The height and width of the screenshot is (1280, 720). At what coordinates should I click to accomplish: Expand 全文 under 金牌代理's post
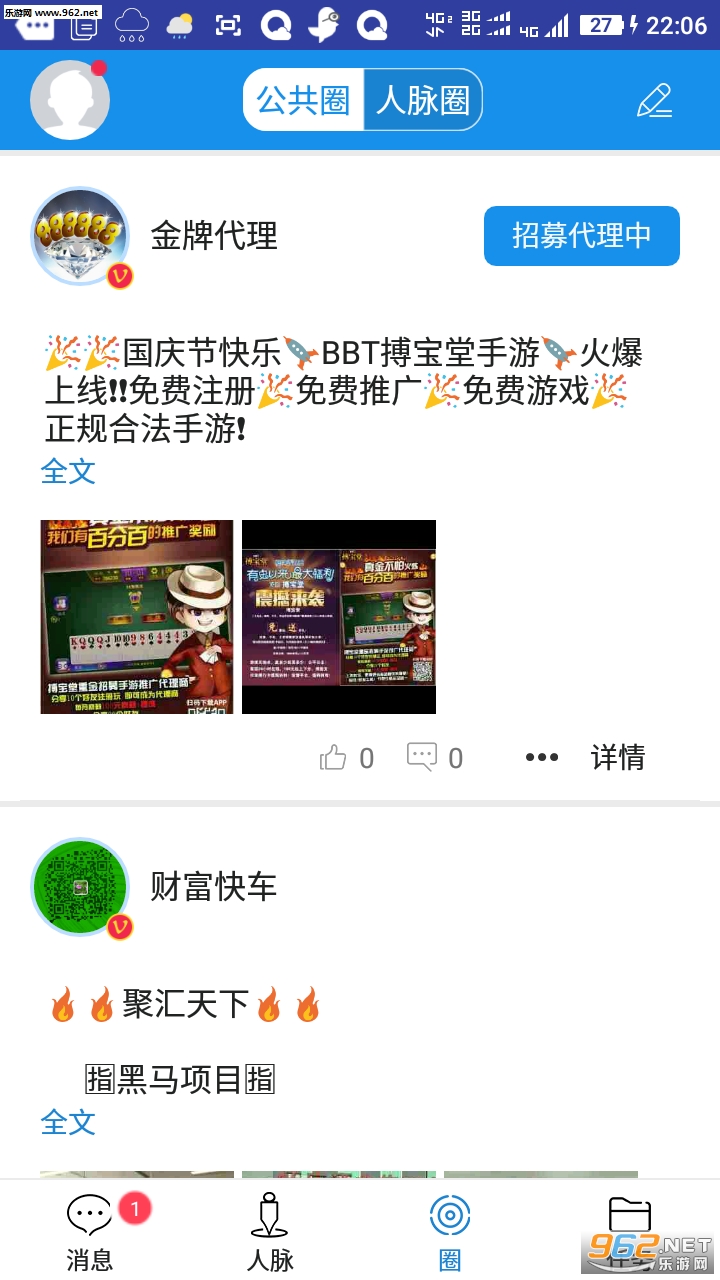click(68, 471)
